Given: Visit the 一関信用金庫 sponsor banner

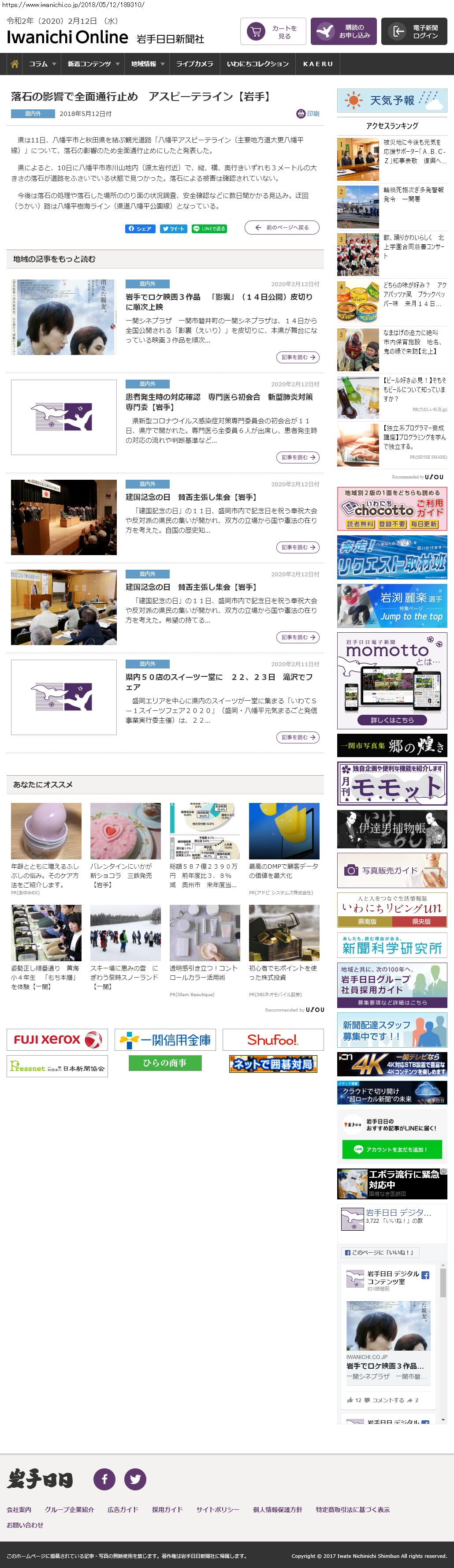Looking at the screenshot, I should 165,1040.
